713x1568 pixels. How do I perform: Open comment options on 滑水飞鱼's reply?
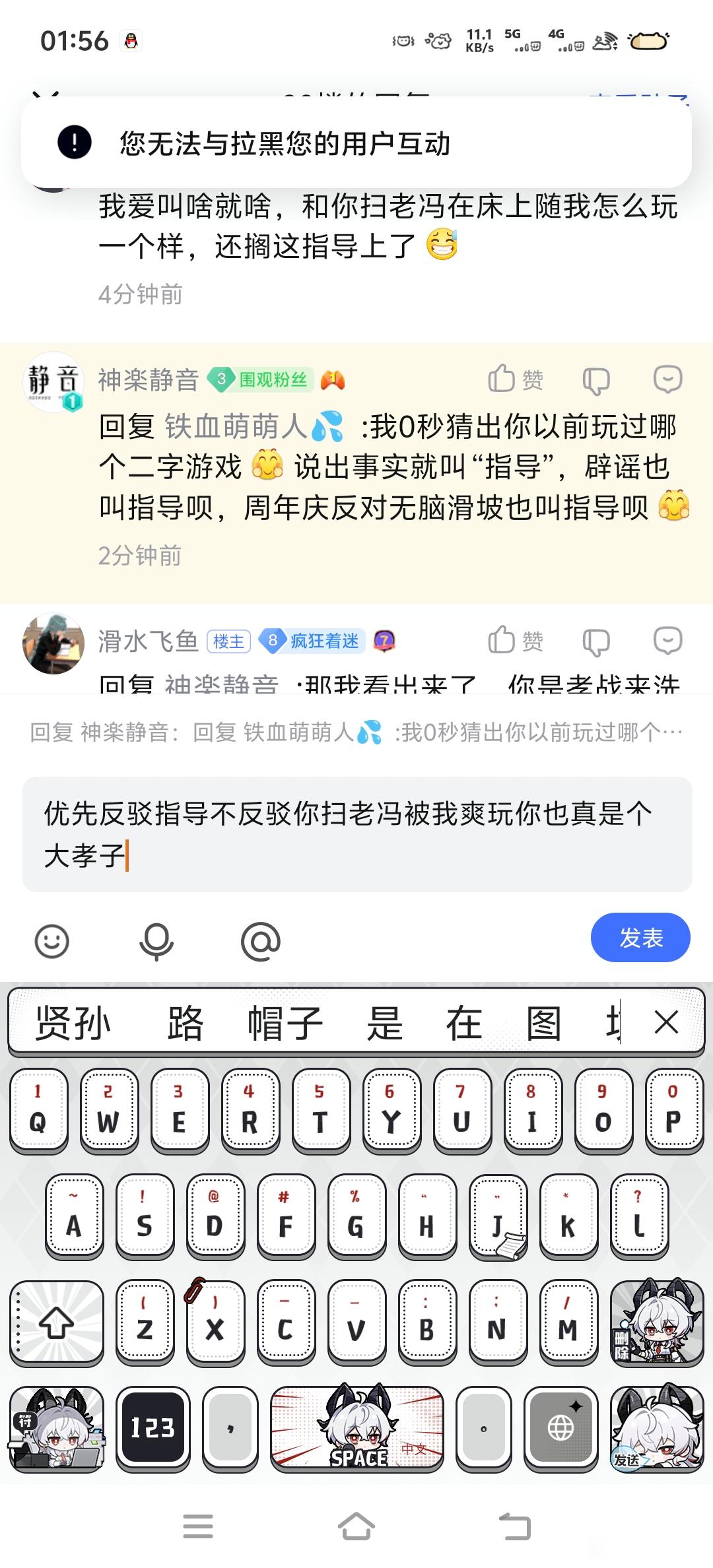[667, 641]
